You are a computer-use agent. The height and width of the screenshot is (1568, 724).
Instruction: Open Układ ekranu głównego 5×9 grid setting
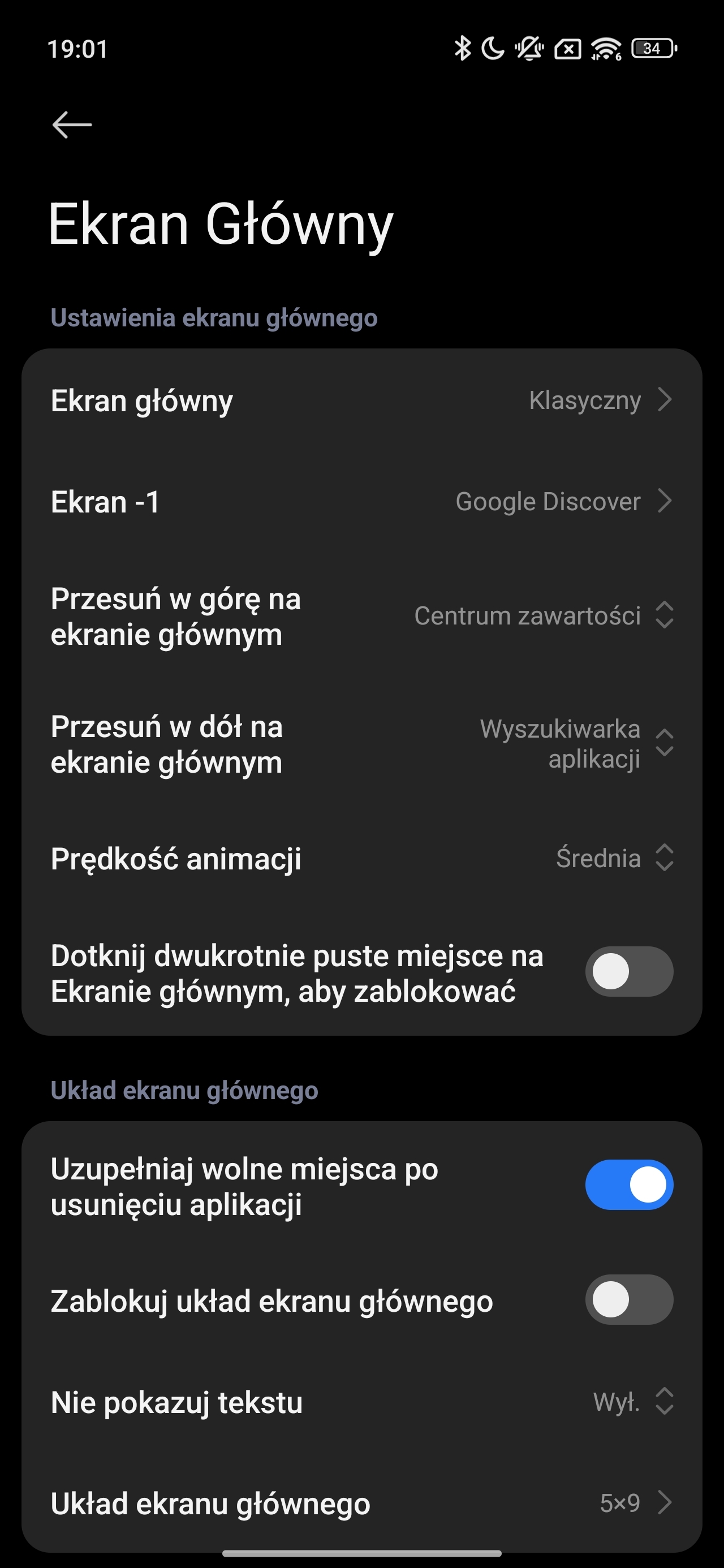coord(361,1504)
